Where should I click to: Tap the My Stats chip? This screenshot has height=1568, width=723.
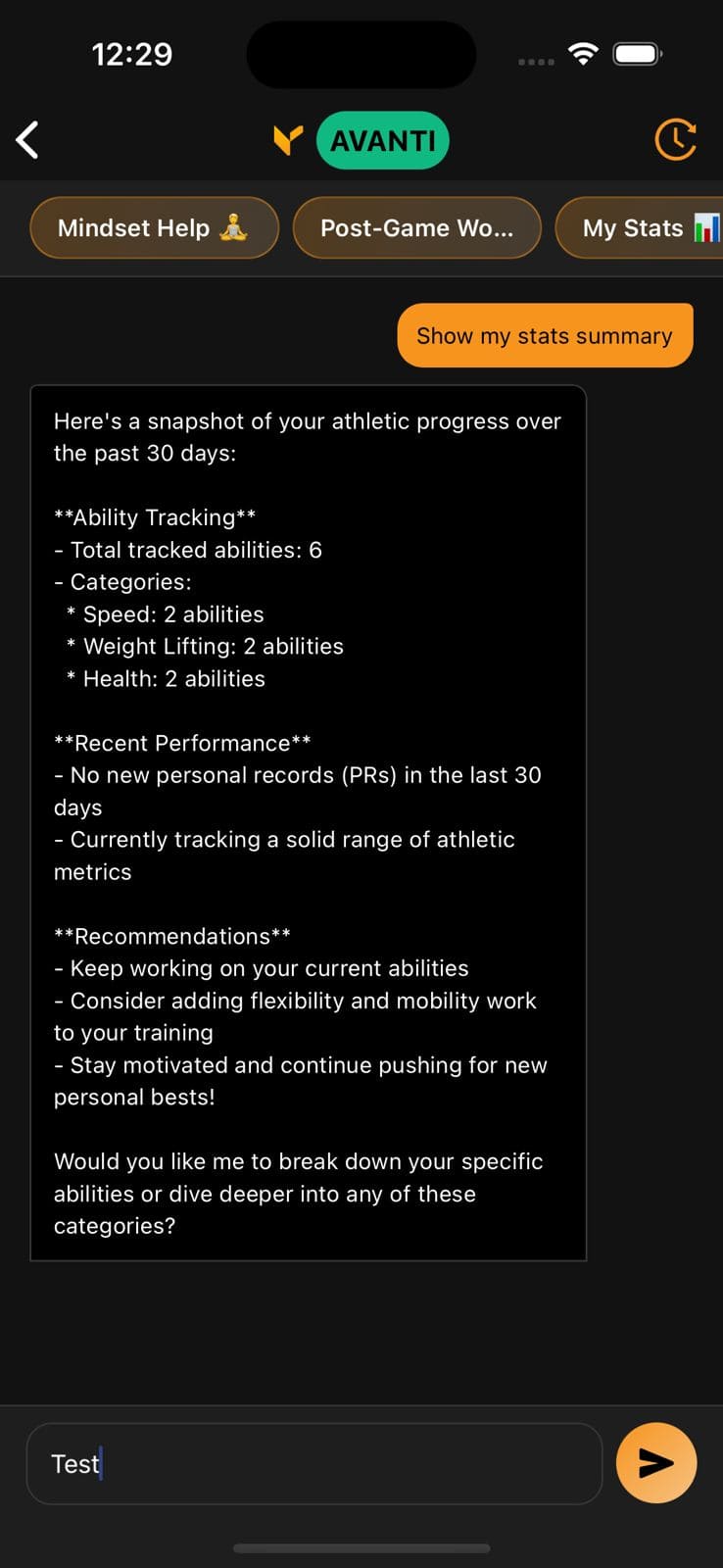pos(642,228)
